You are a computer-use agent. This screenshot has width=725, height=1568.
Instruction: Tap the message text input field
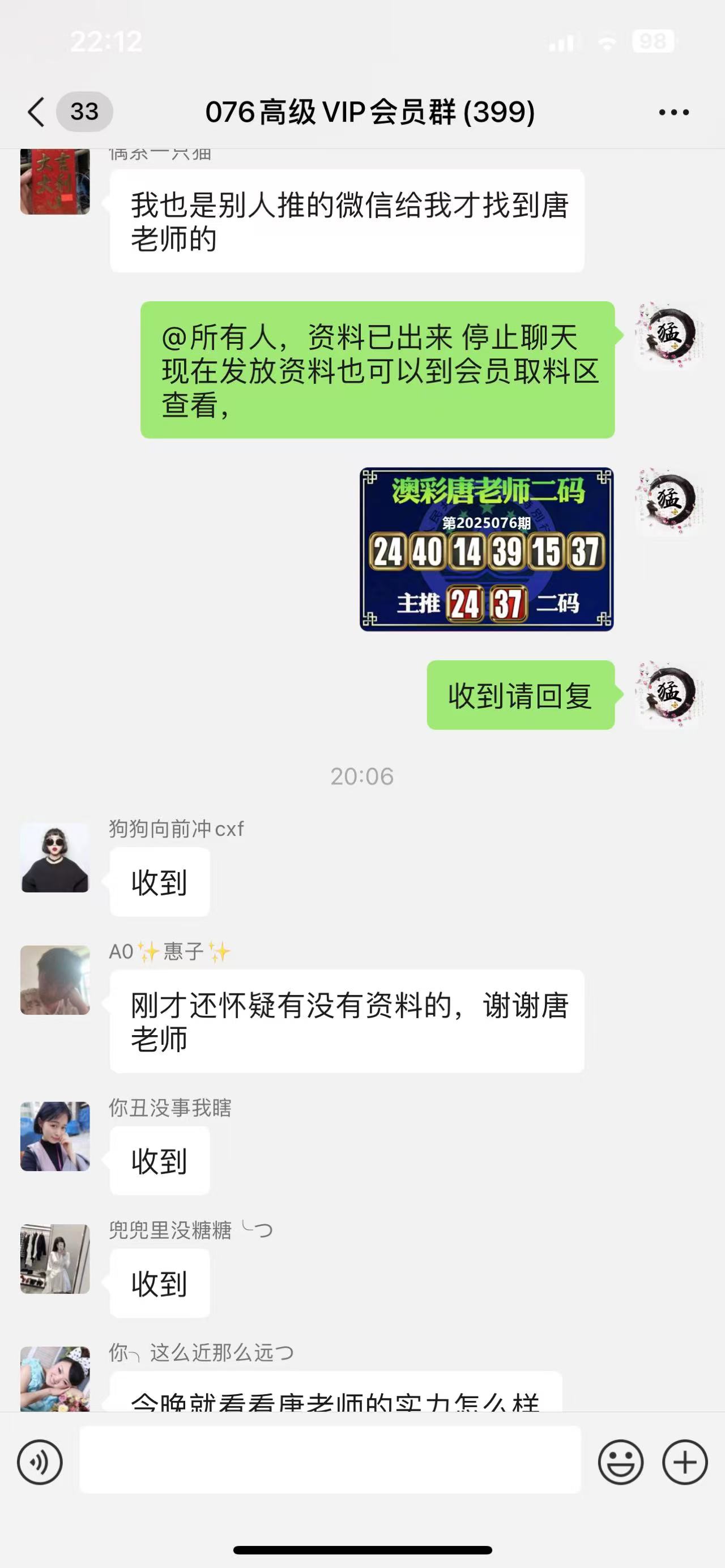point(331,1460)
